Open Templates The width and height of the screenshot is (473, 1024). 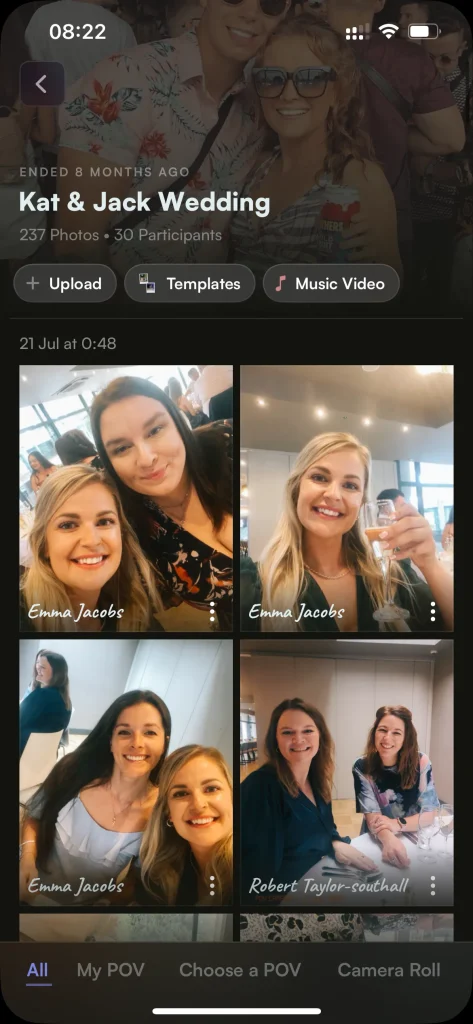click(x=189, y=283)
